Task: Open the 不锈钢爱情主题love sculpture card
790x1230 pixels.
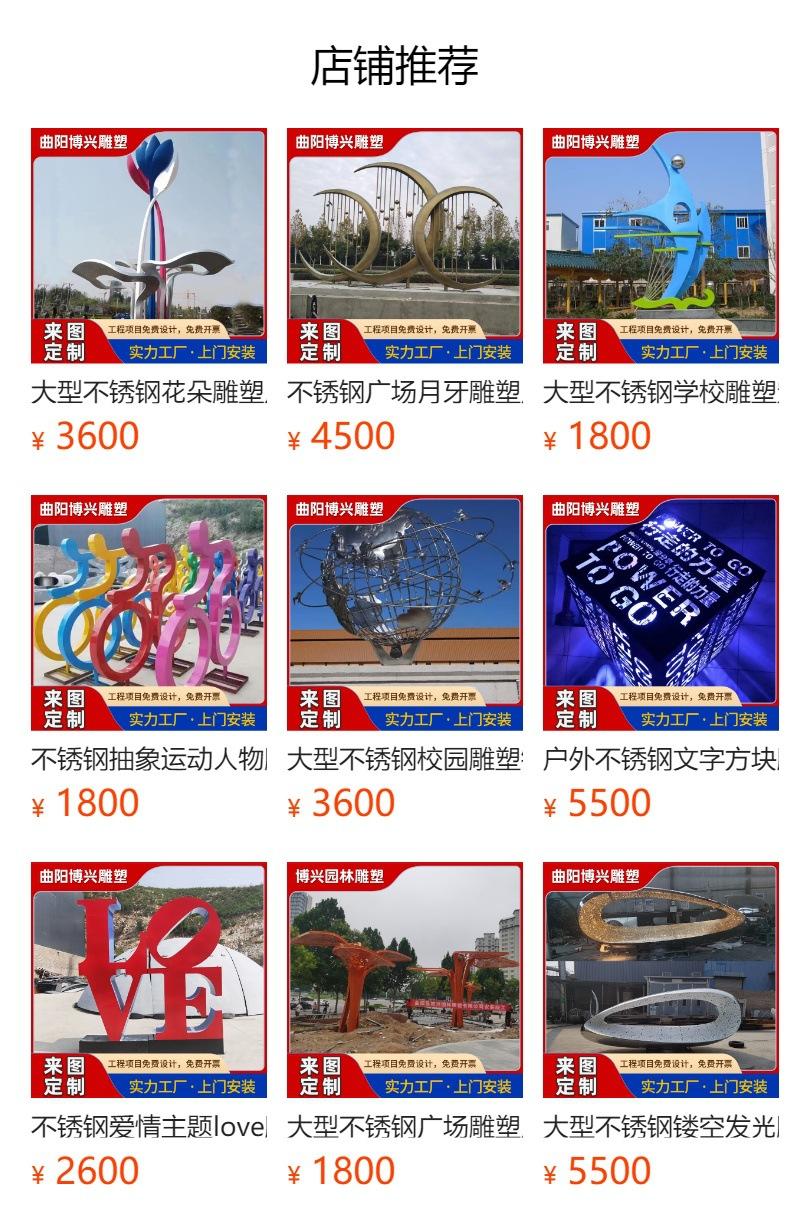Action: click(149, 980)
